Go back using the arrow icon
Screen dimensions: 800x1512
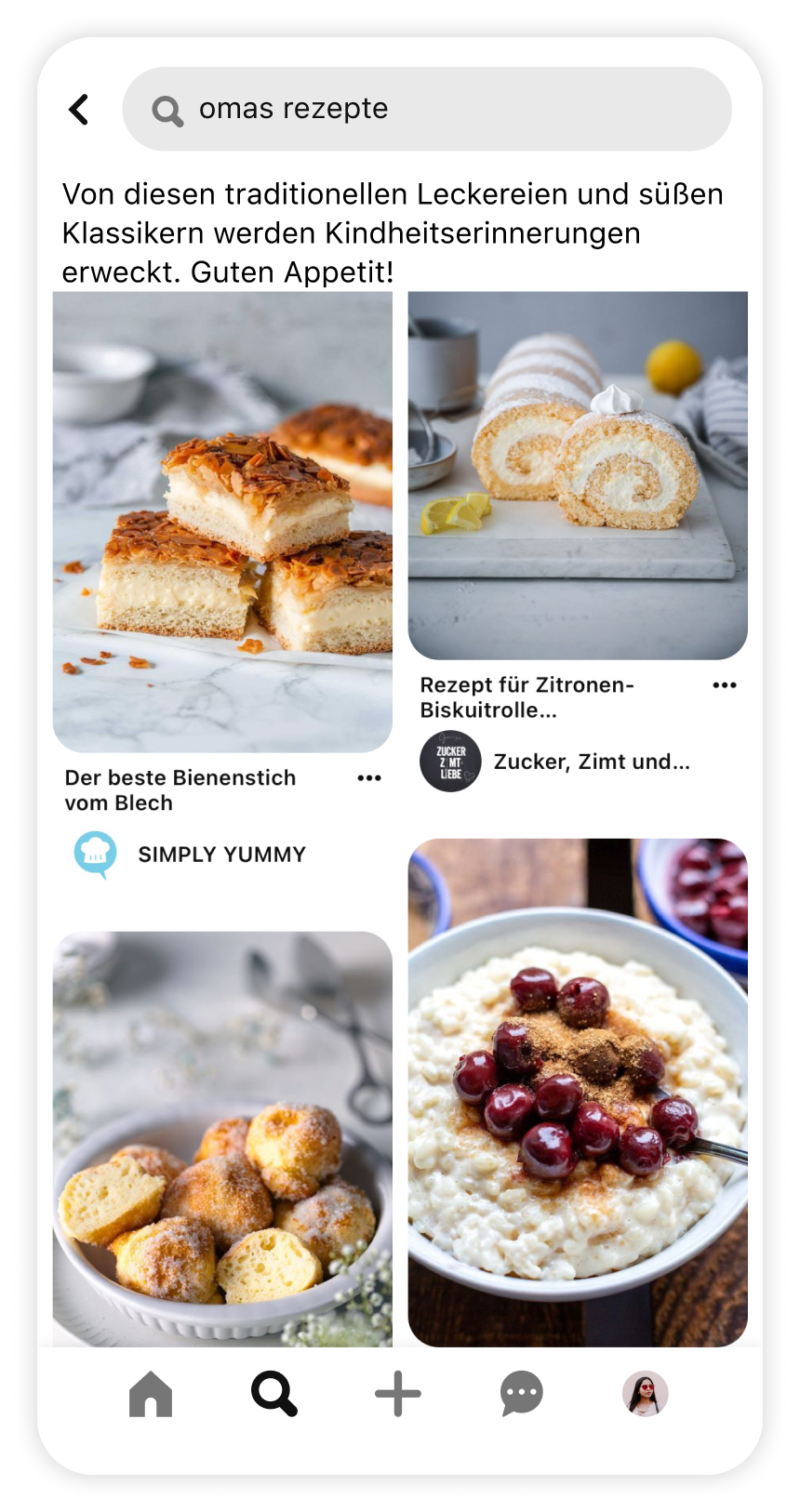(79, 109)
